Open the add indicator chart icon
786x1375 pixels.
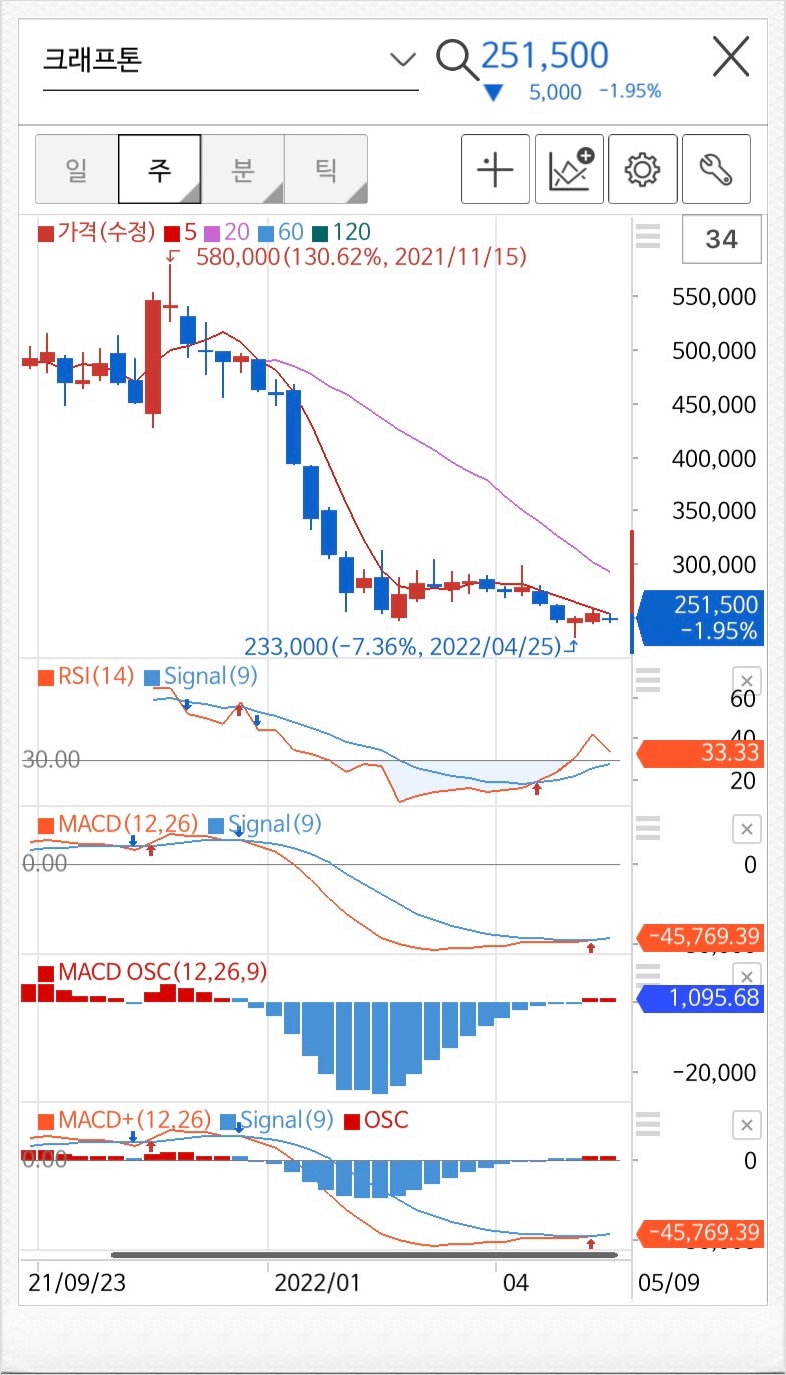[569, 169]
